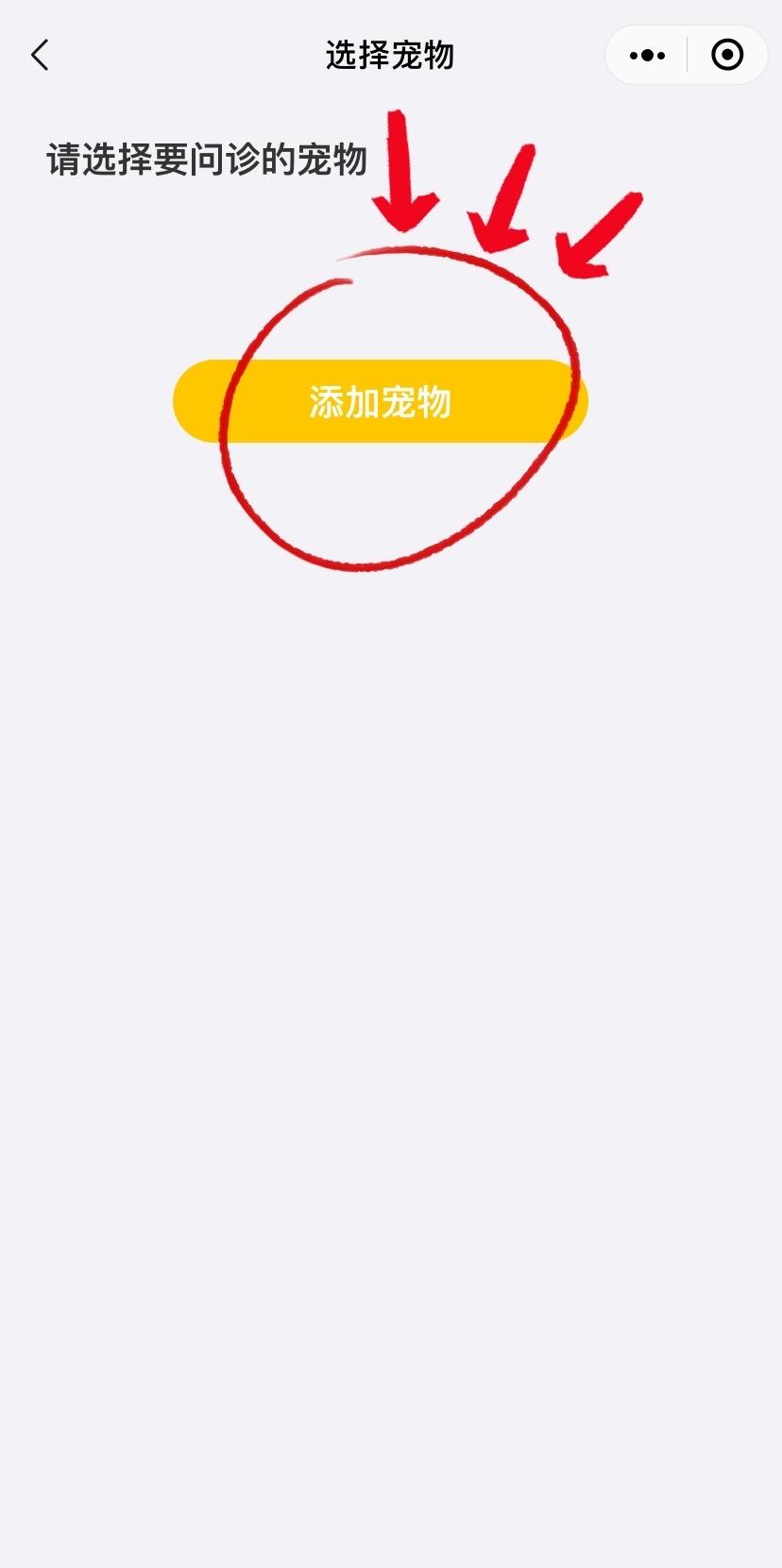Close the mini program via circle icon
The width and height of the screenshot is (782, 1568).
point(726,56)
